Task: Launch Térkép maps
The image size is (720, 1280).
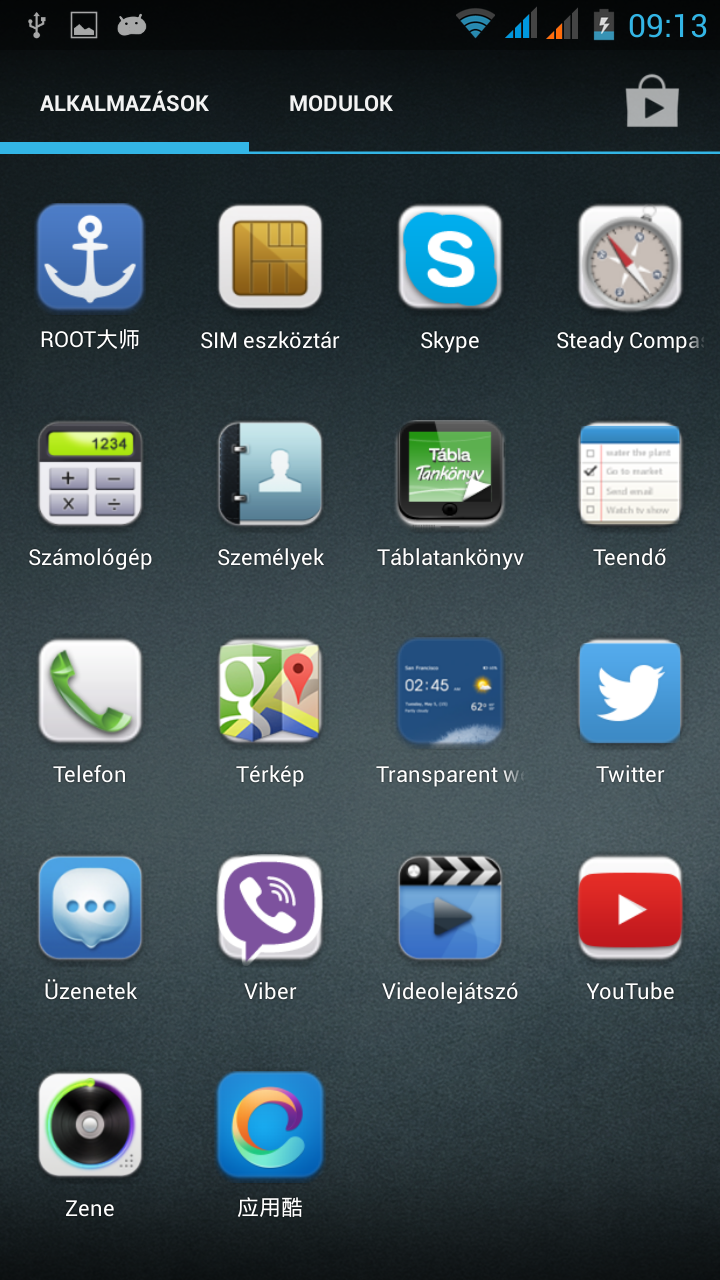Action: pyautogui.click(x=270, y=690)
